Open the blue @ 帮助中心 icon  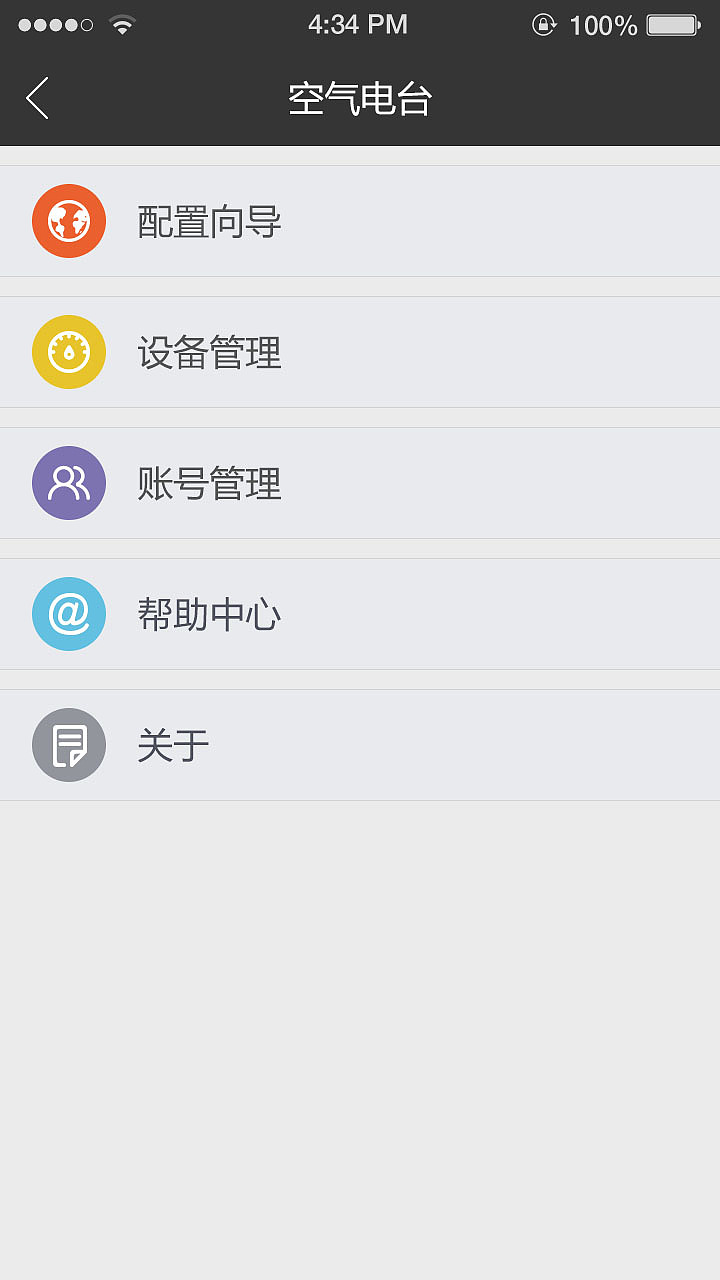68,613
